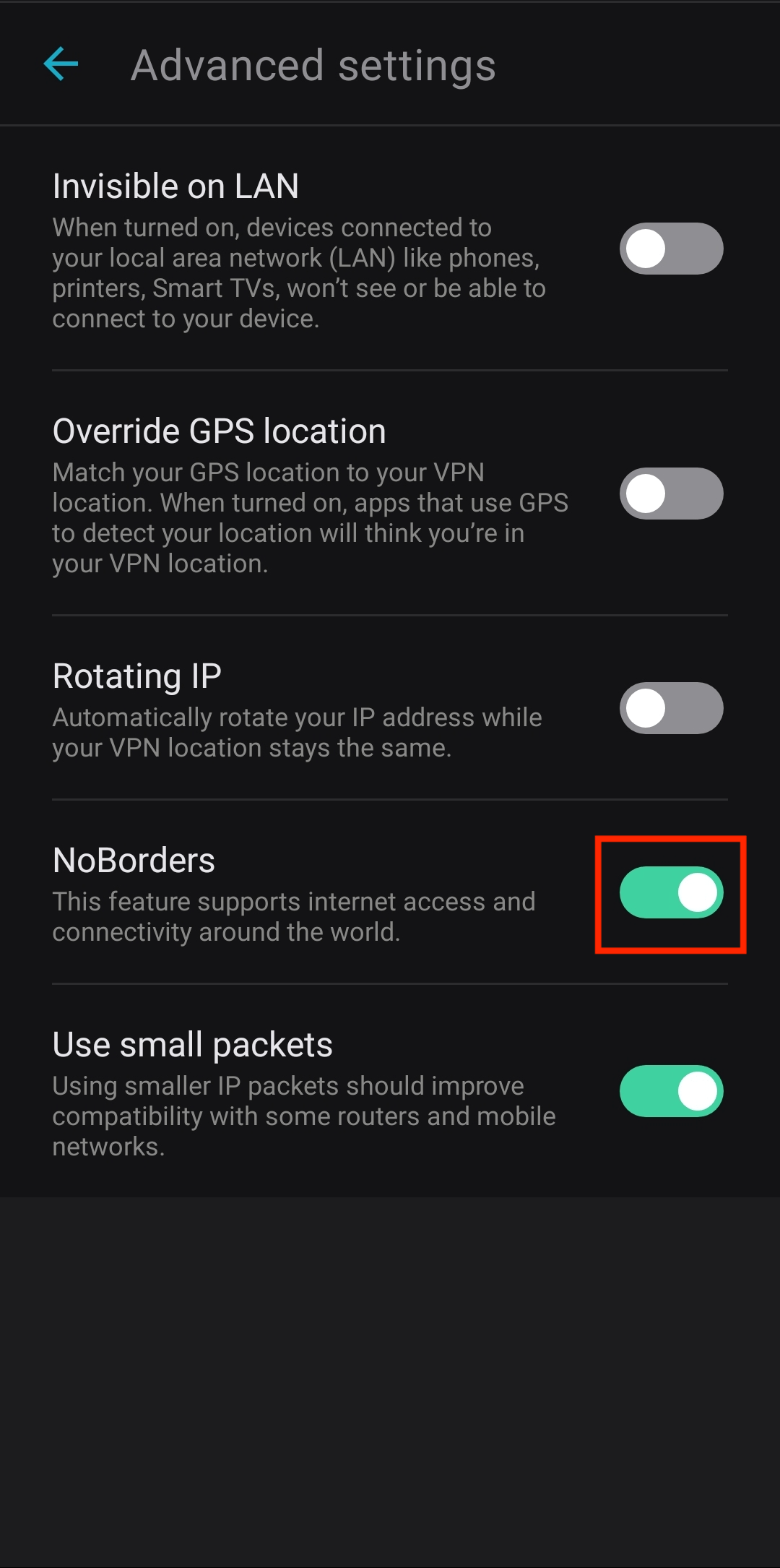Tap the Rotating IP description text
The image size is (780, 1568).
click(296, 732)
